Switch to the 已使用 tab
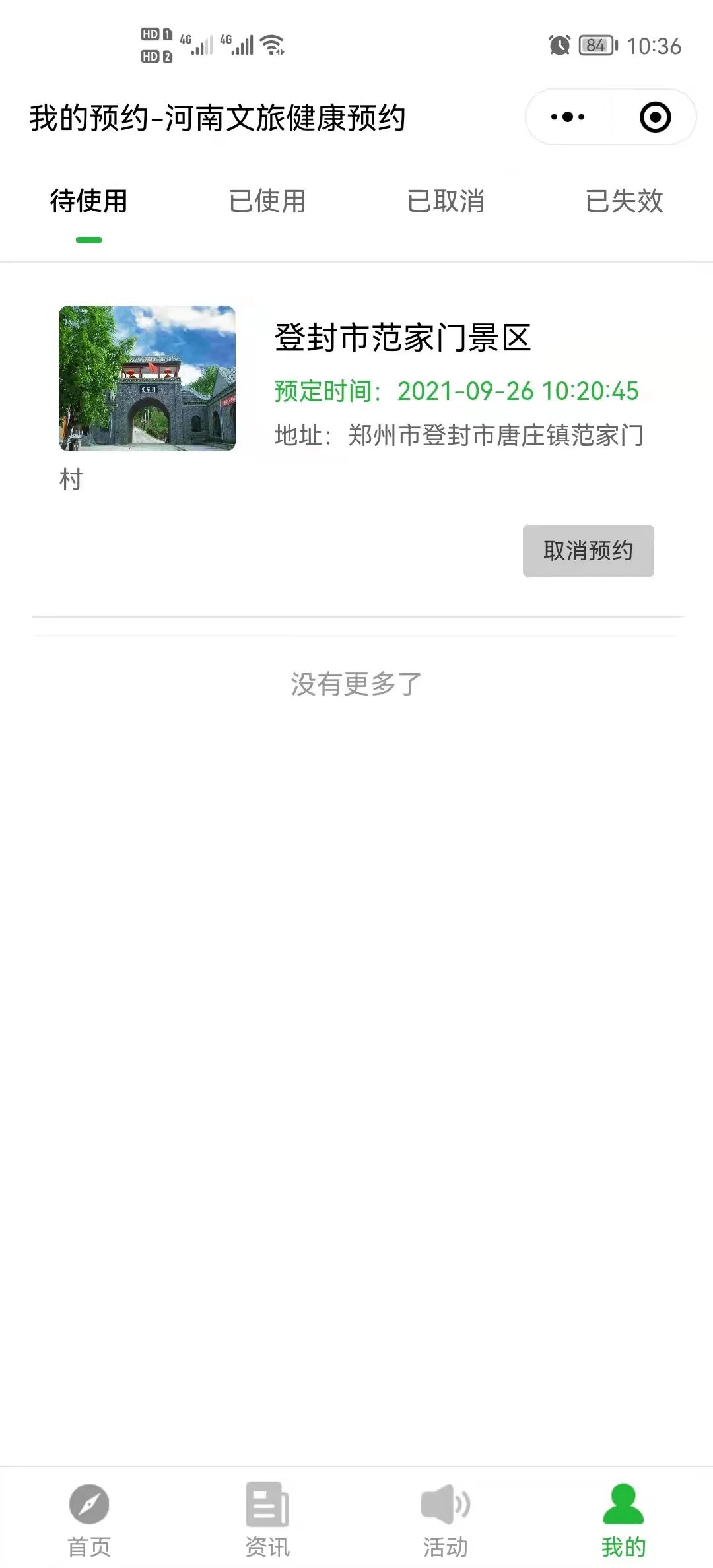Viewport: 713px width, 1568px height. pos(267,201)
